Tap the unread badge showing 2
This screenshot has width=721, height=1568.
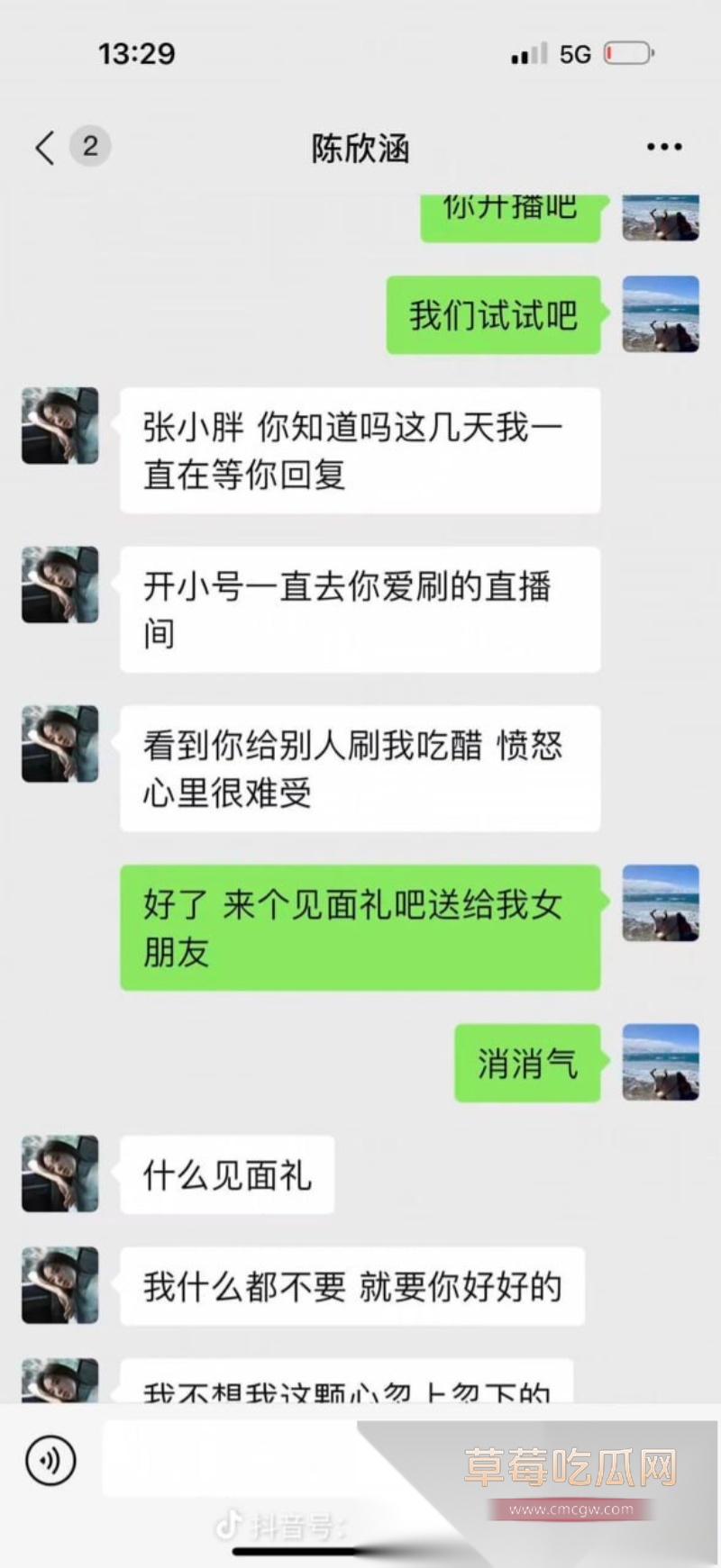click(89, 145)
